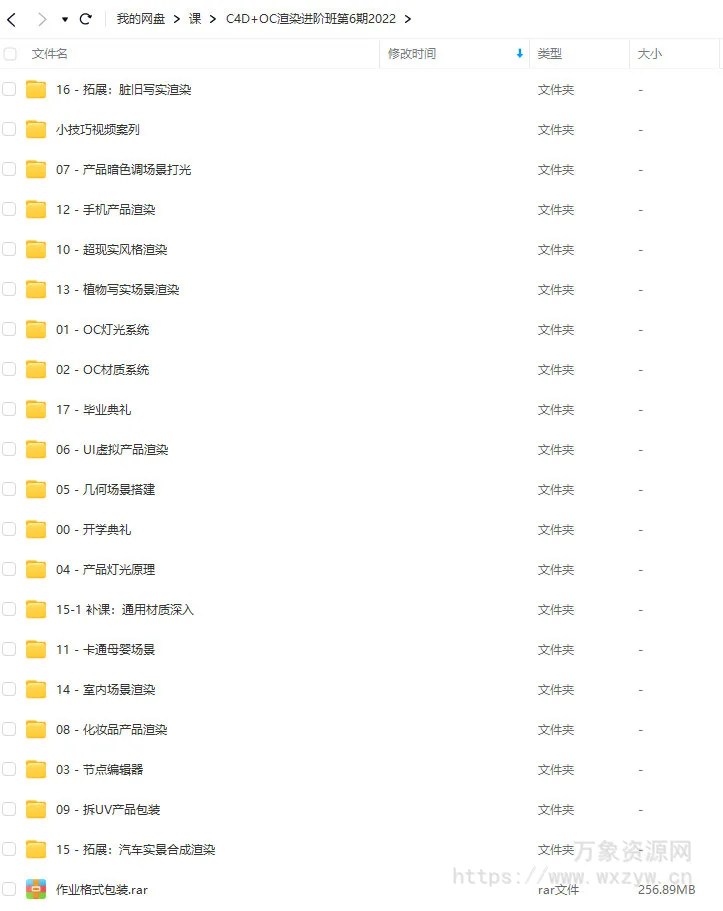Open folder 02 - OC材质系统
723x911 pixels.
[x=102, y=370]
